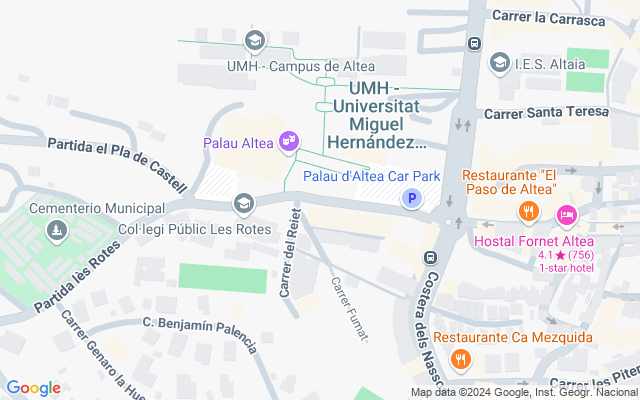The height and width of the screenshot is (400, 640).
Task: Tap the bus stop near Carrer la Carrasca
Action: [x=474, y=43]
